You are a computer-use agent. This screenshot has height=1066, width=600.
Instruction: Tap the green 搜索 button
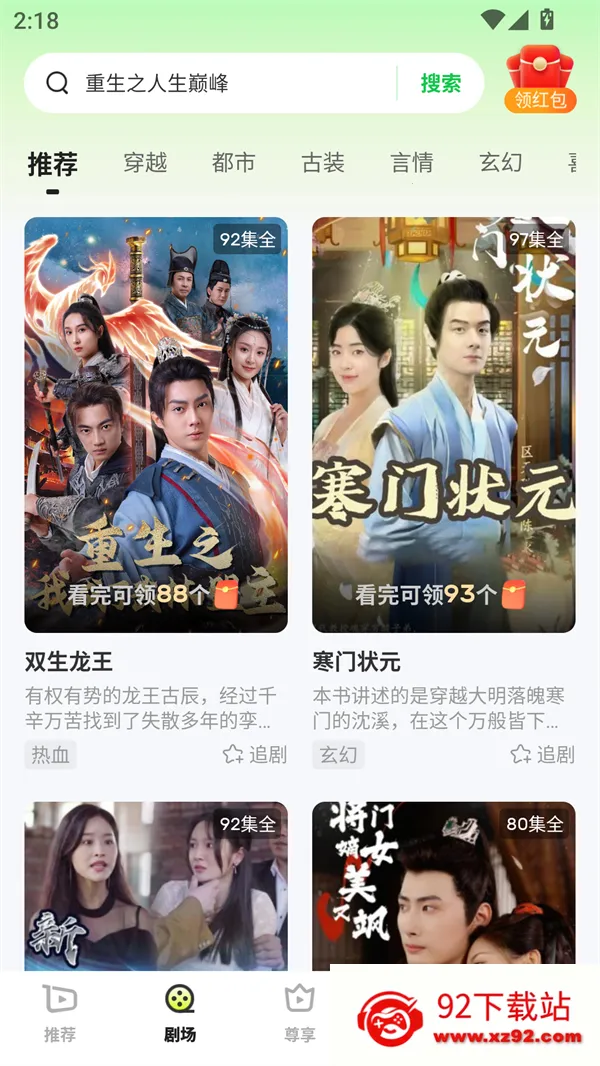[x=440, y=83]
